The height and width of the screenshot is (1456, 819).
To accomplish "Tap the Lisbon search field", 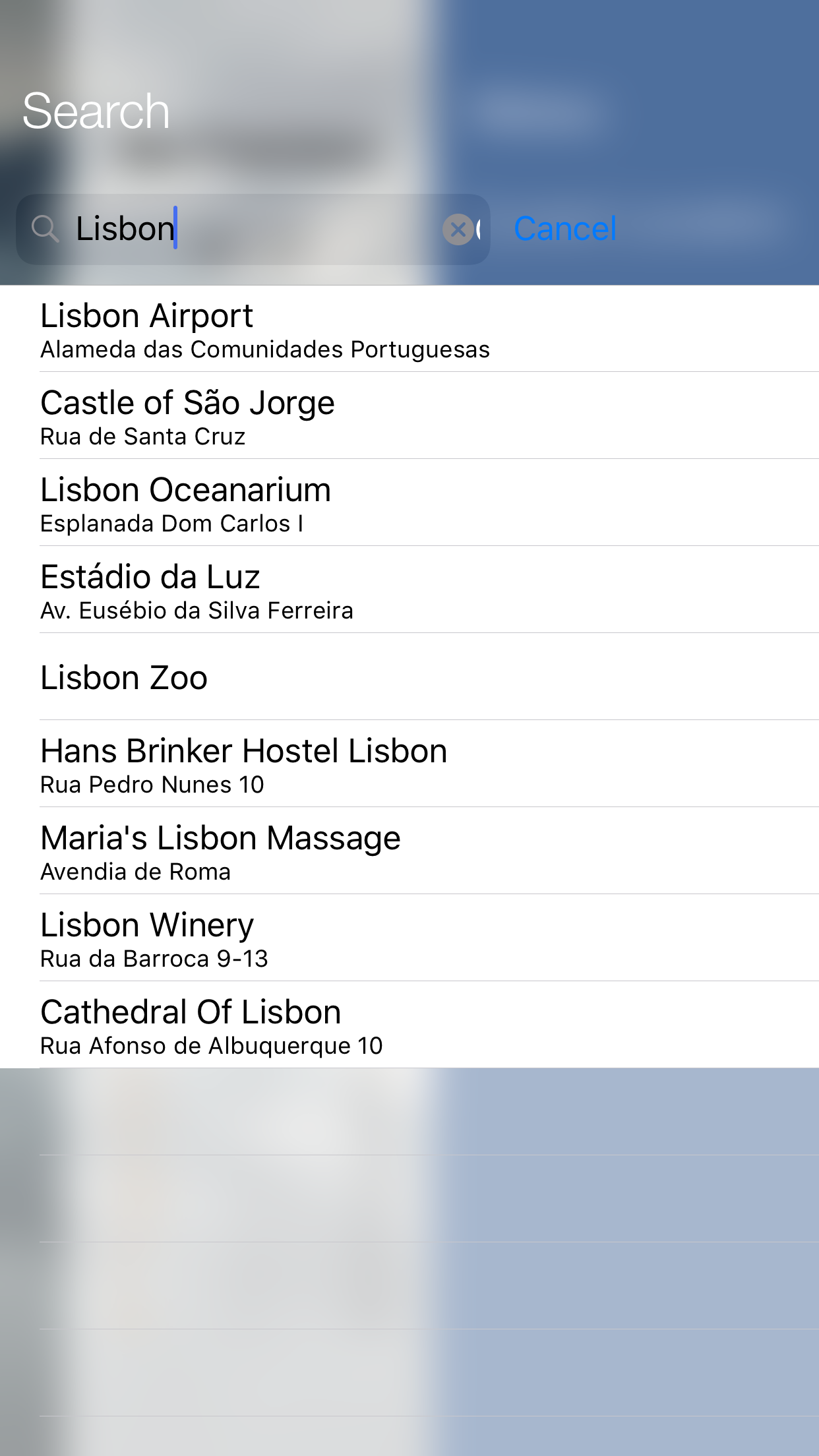I will (251, 229).
